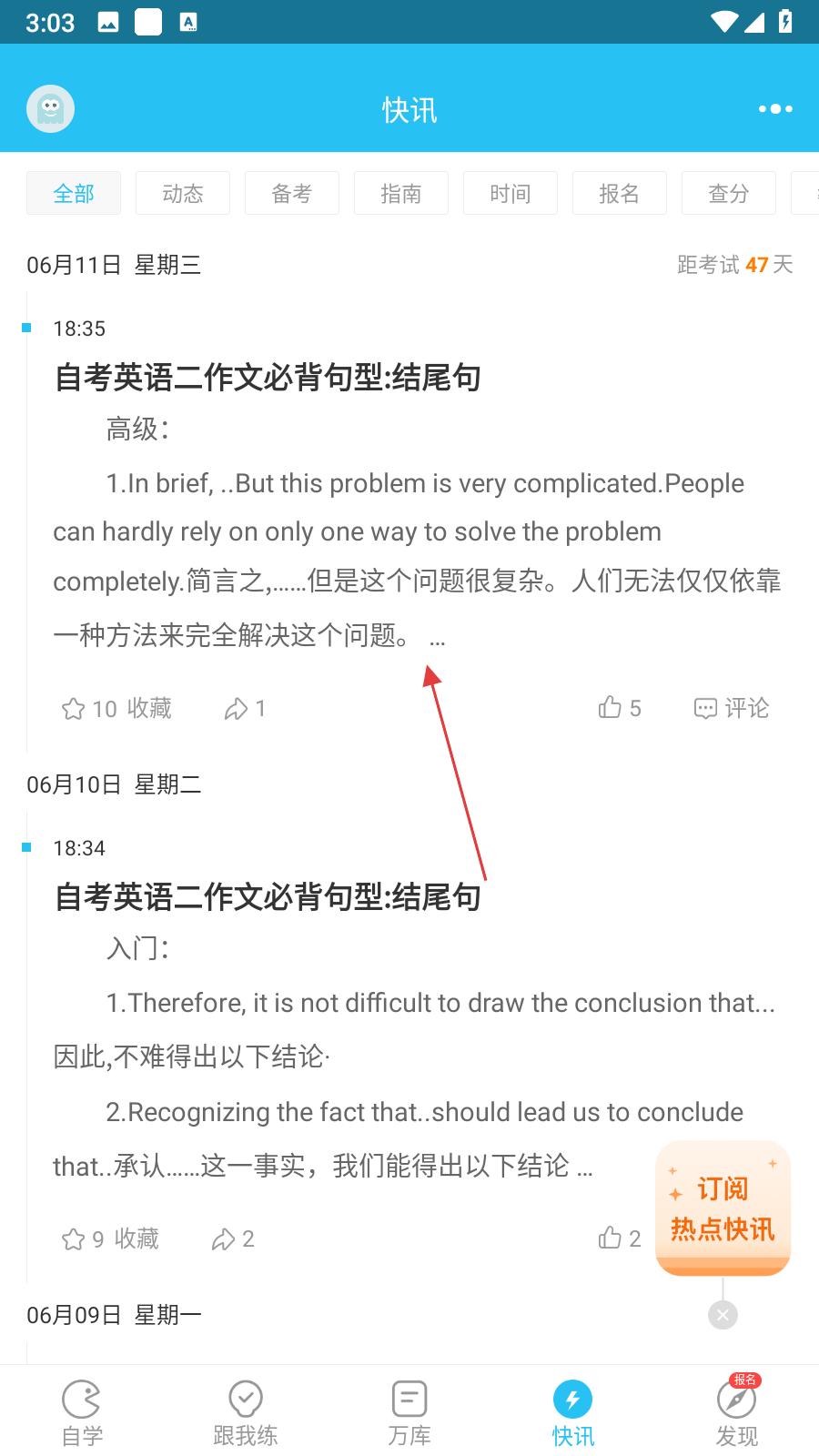Open the 18:35 结尾句 article
This screenshot has height=1456, width=819.
[x=268, y=378]
